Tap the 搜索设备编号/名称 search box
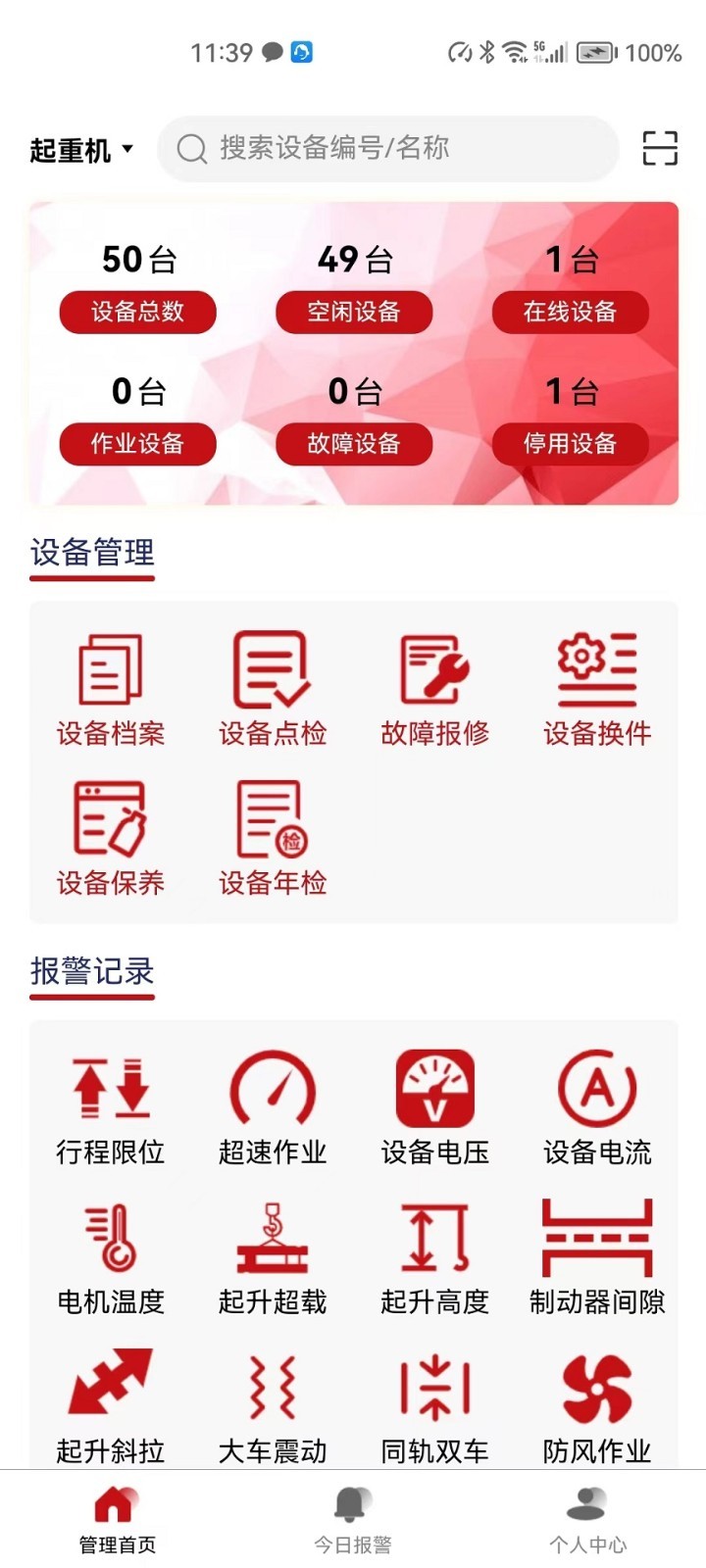Image resolution: width=706 pixels, height=1568 pixels. 388,149
